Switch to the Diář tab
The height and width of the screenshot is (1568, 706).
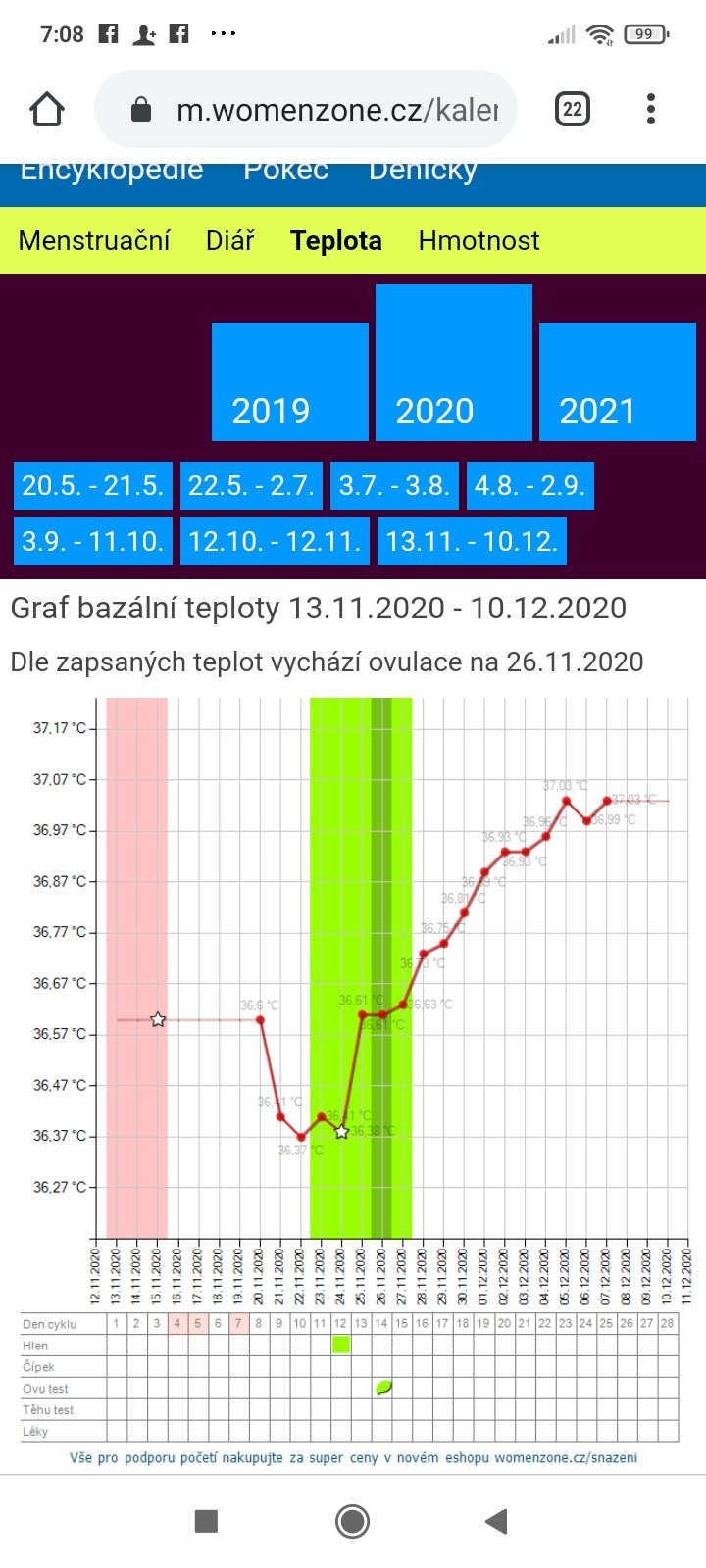click(x=230, y=241)
